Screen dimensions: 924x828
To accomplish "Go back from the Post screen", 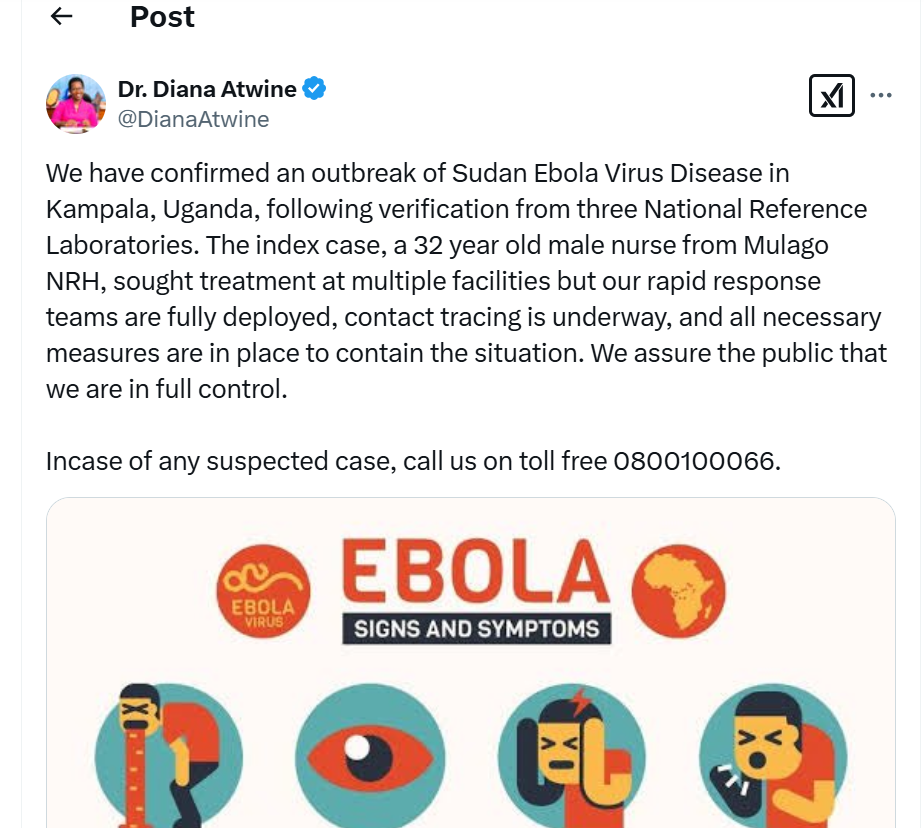I will coord(62,17).
